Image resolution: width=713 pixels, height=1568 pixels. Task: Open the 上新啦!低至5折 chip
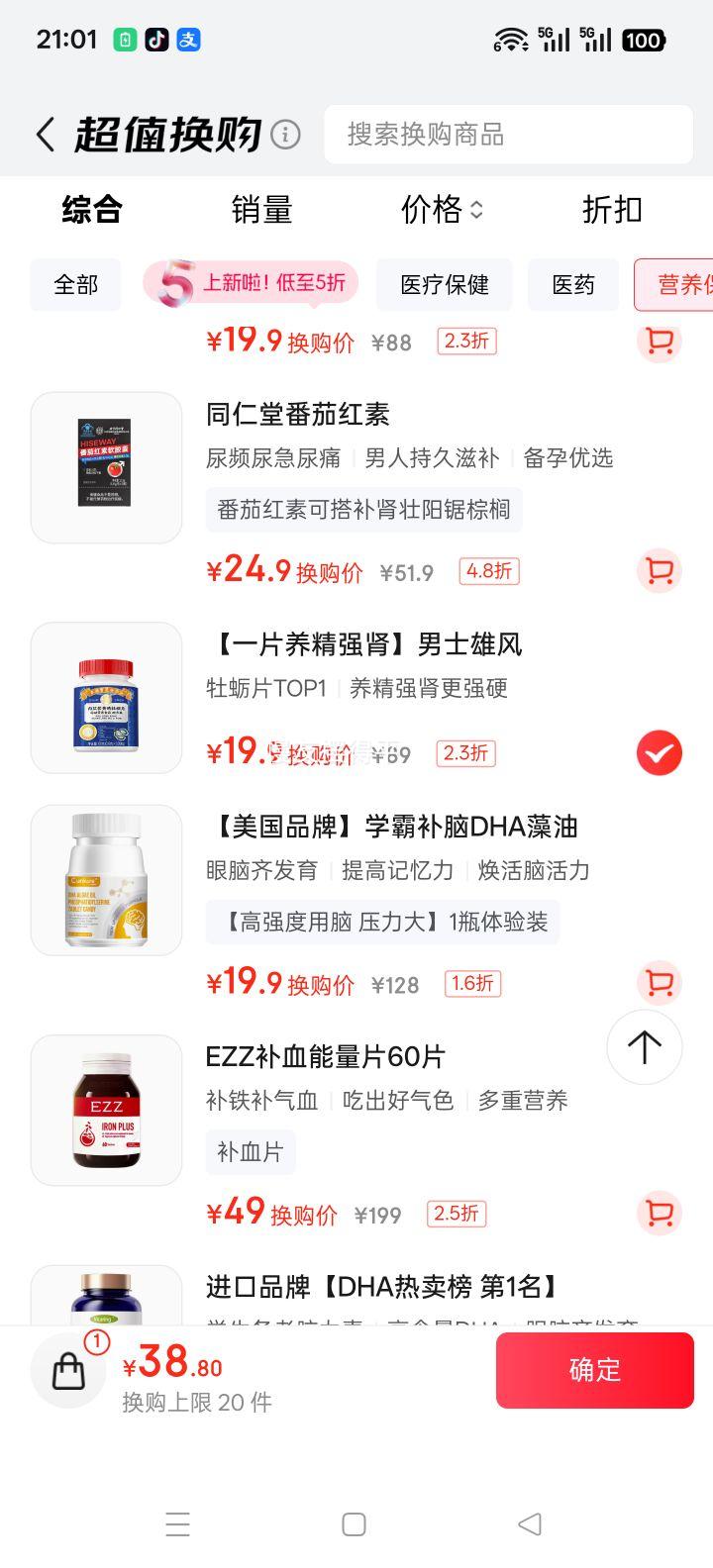(x=252, y=284)
